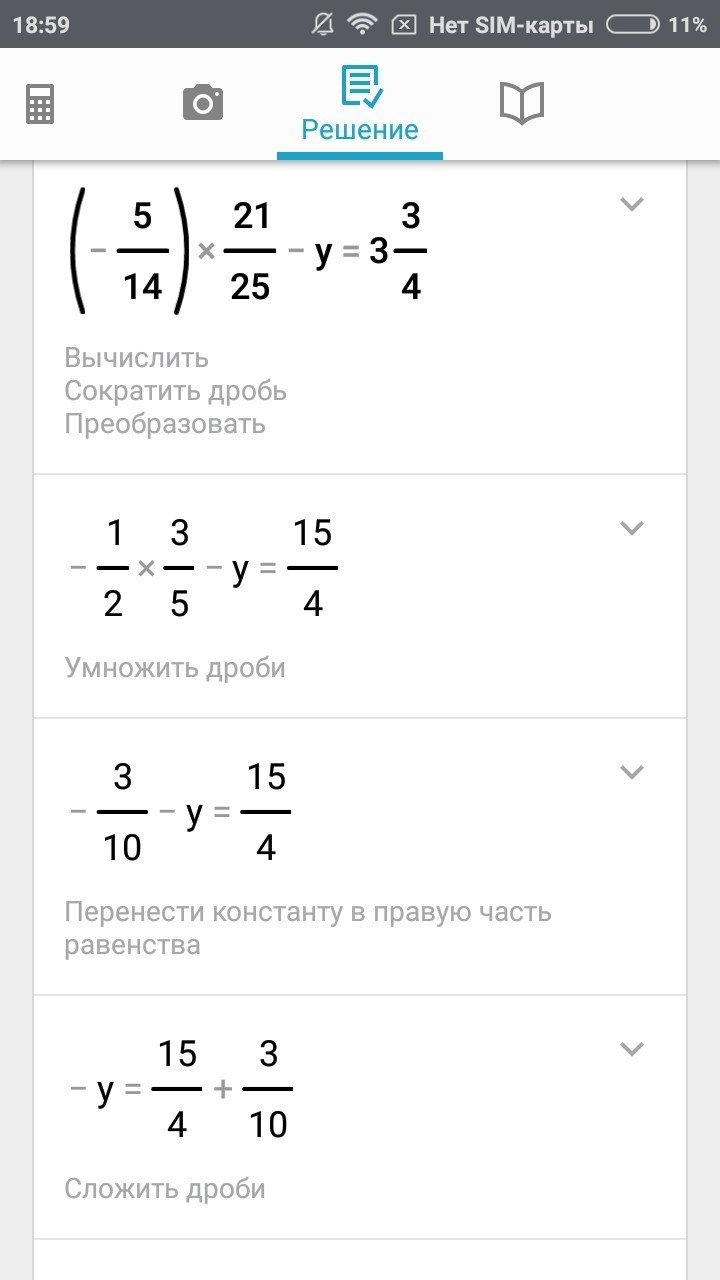Expand the Умножить дроби step
This screenshot has height=1280, width=720.
click(631, 528)
